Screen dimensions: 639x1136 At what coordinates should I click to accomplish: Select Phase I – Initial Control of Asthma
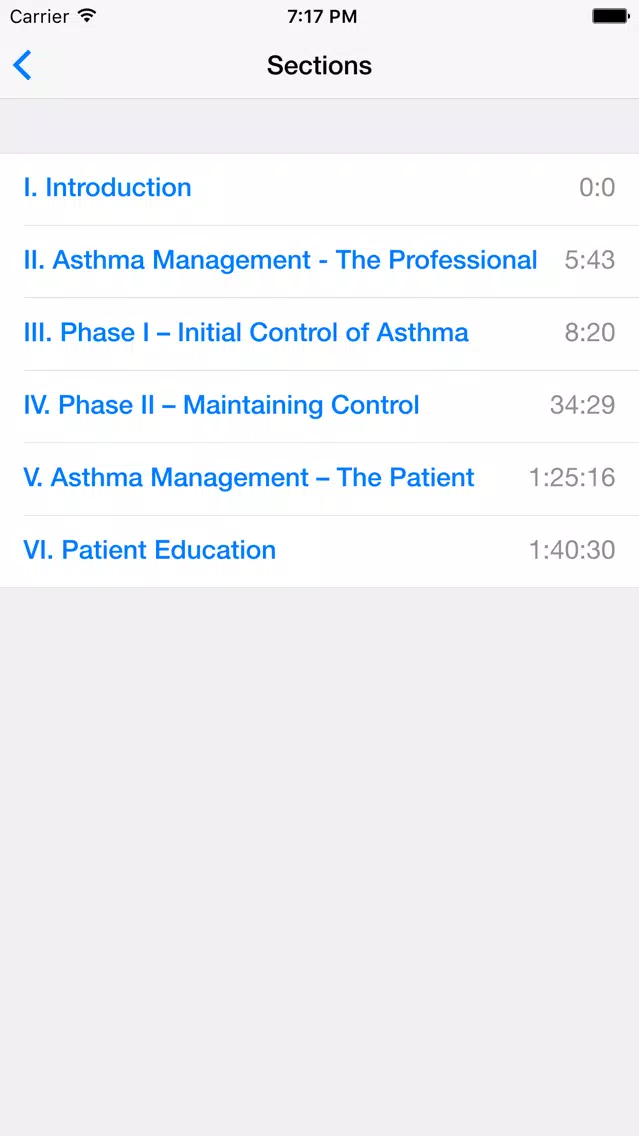pos(320,333)
